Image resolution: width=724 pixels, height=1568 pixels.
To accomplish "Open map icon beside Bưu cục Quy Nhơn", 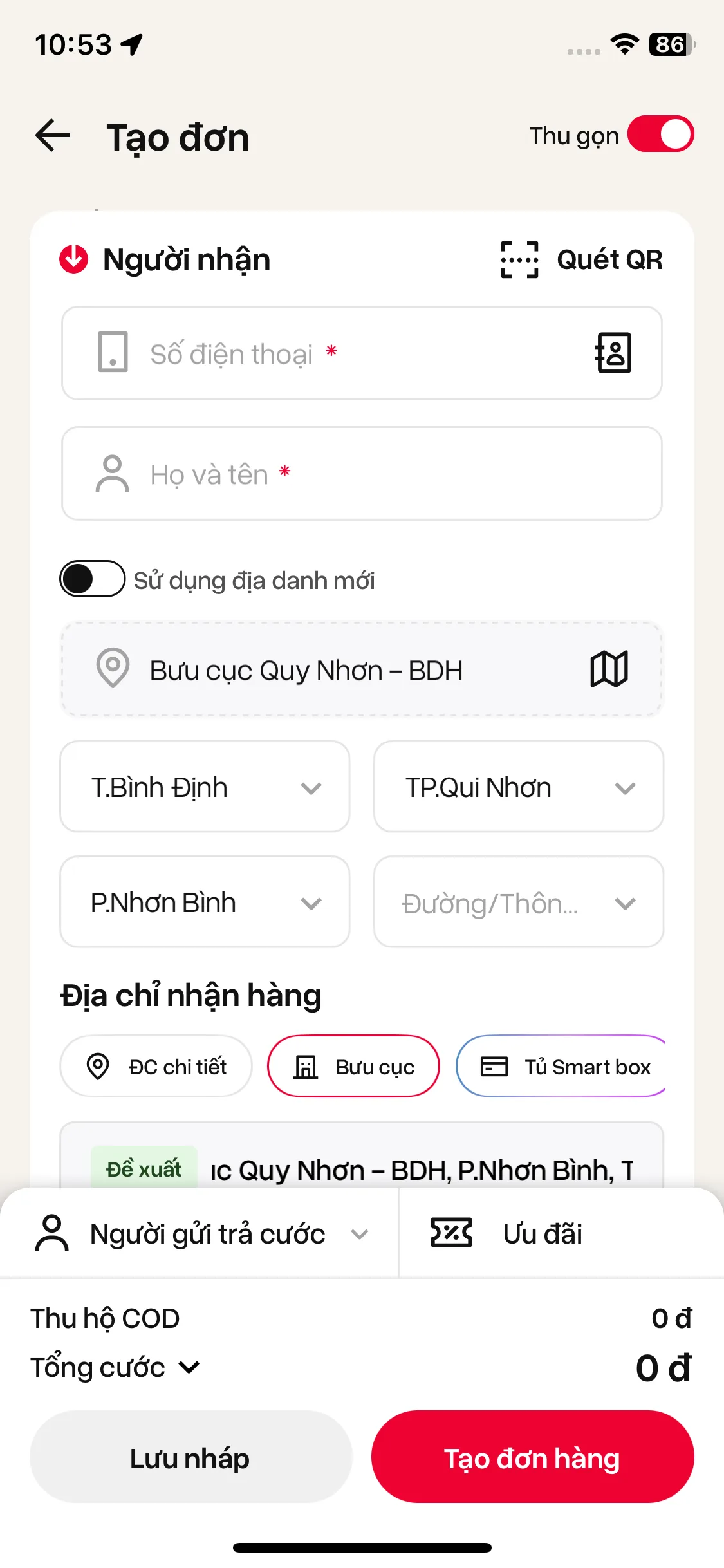I will (609, 669).
